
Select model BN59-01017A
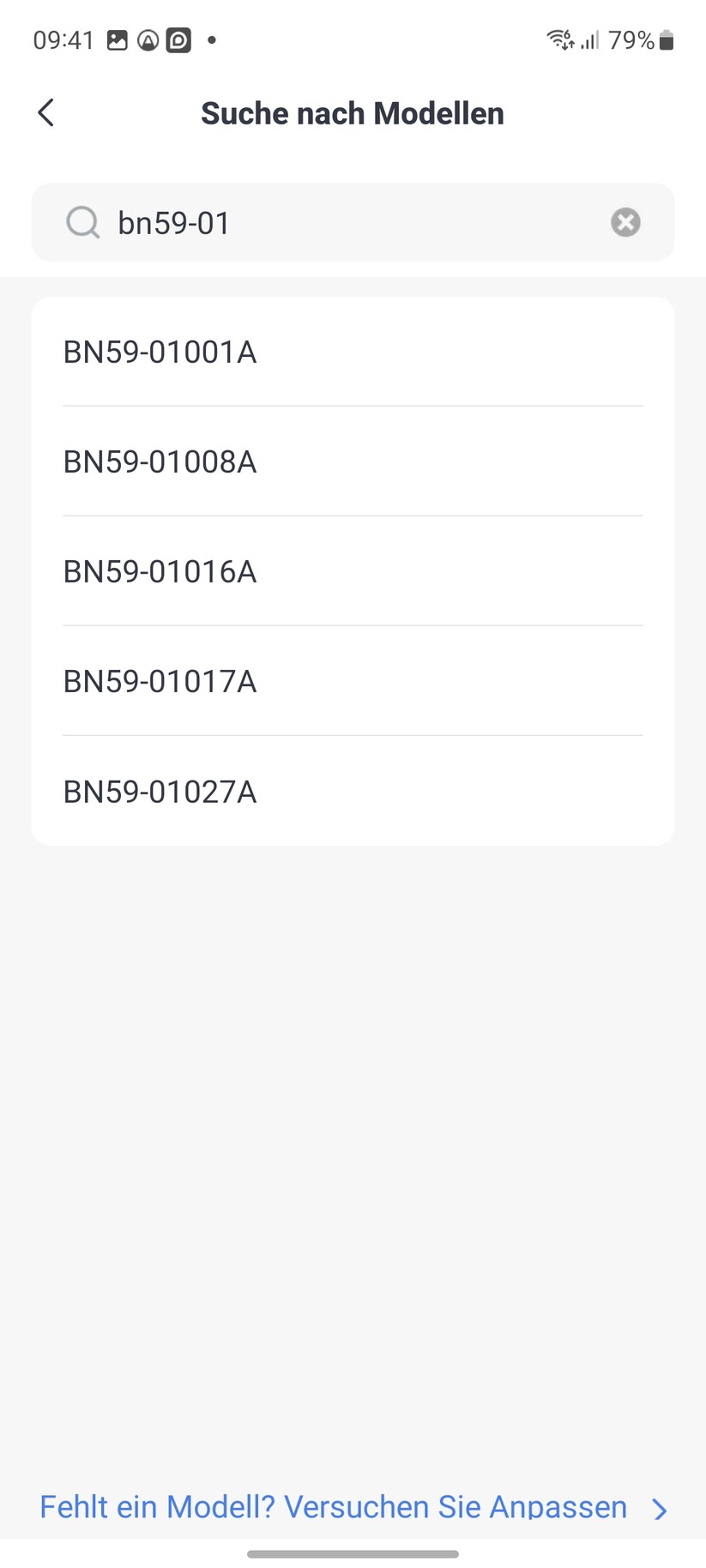(x=160, y=681)
